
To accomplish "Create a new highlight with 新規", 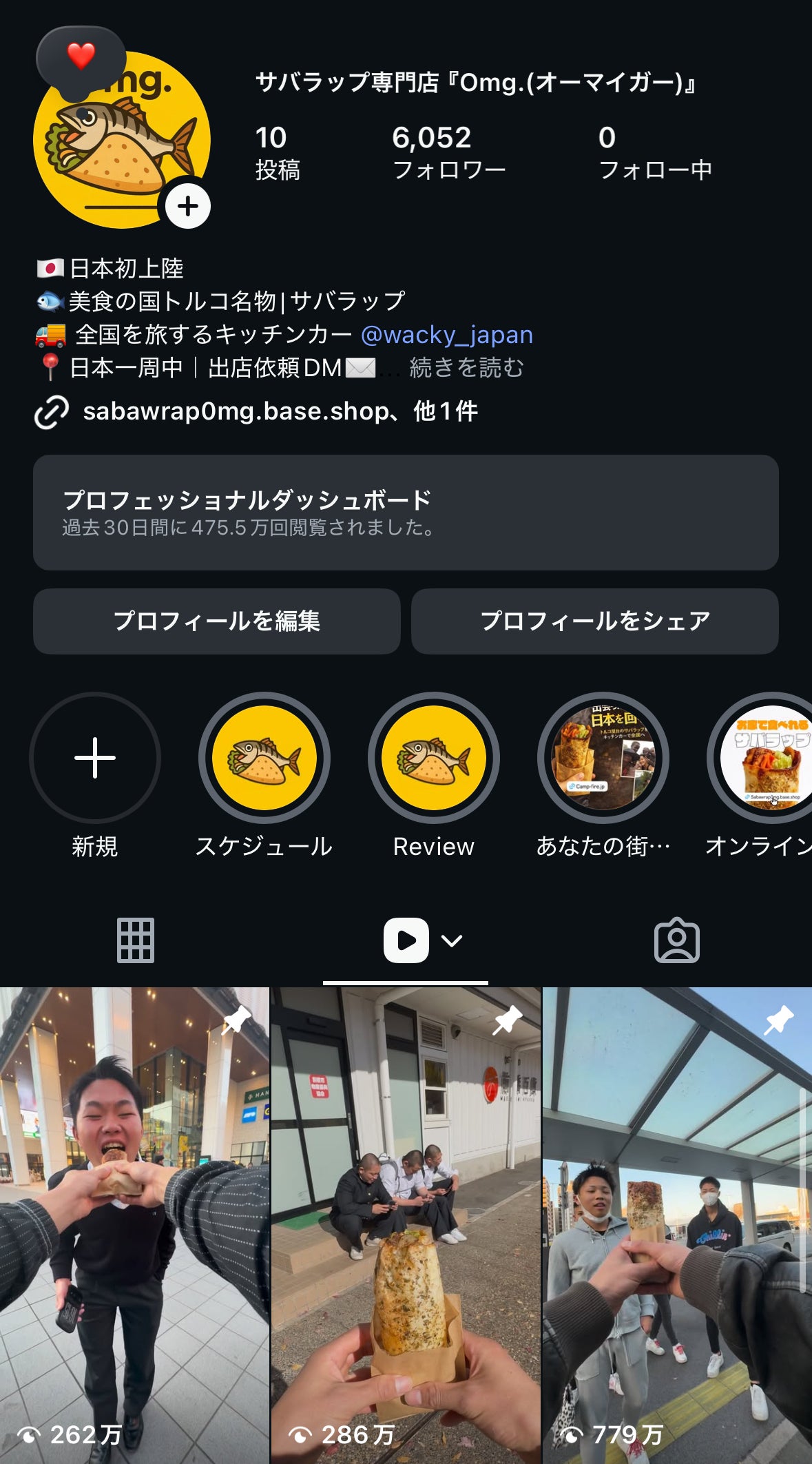I will [95, 758].
